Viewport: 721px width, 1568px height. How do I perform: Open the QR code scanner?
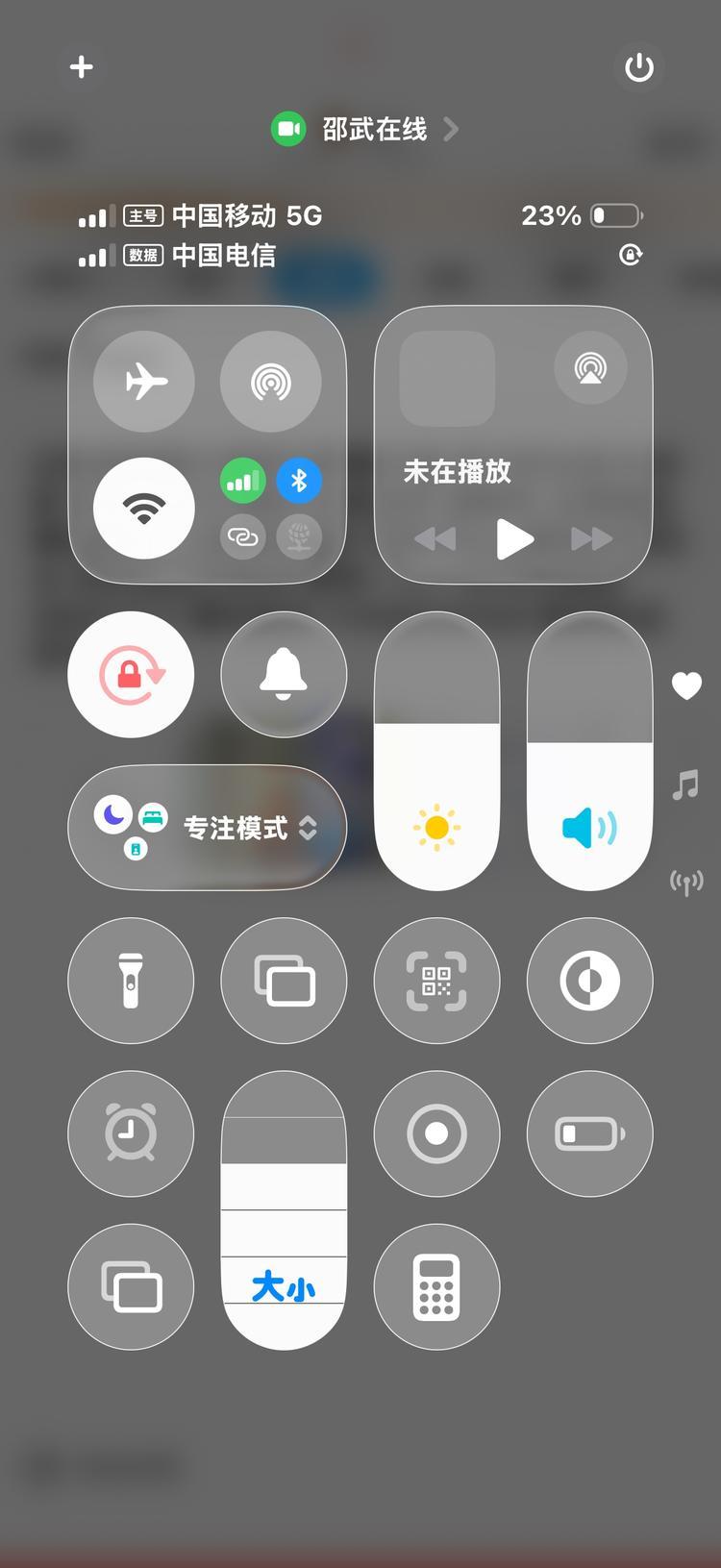[436, 980]
